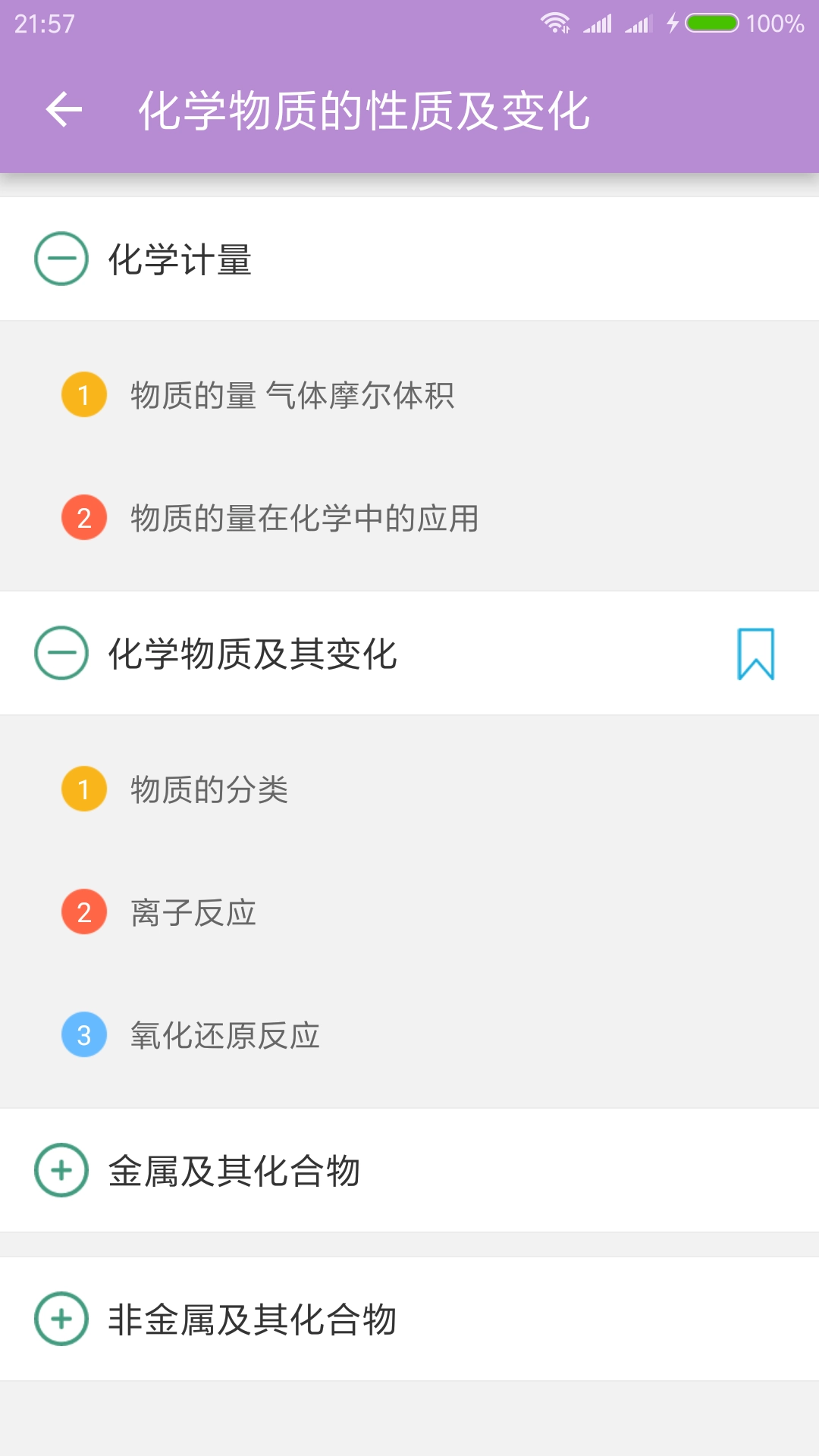The image size is (819, 1456).
Task: Tap the green battery icon in status bar
Action: click(x=709, y=23)
